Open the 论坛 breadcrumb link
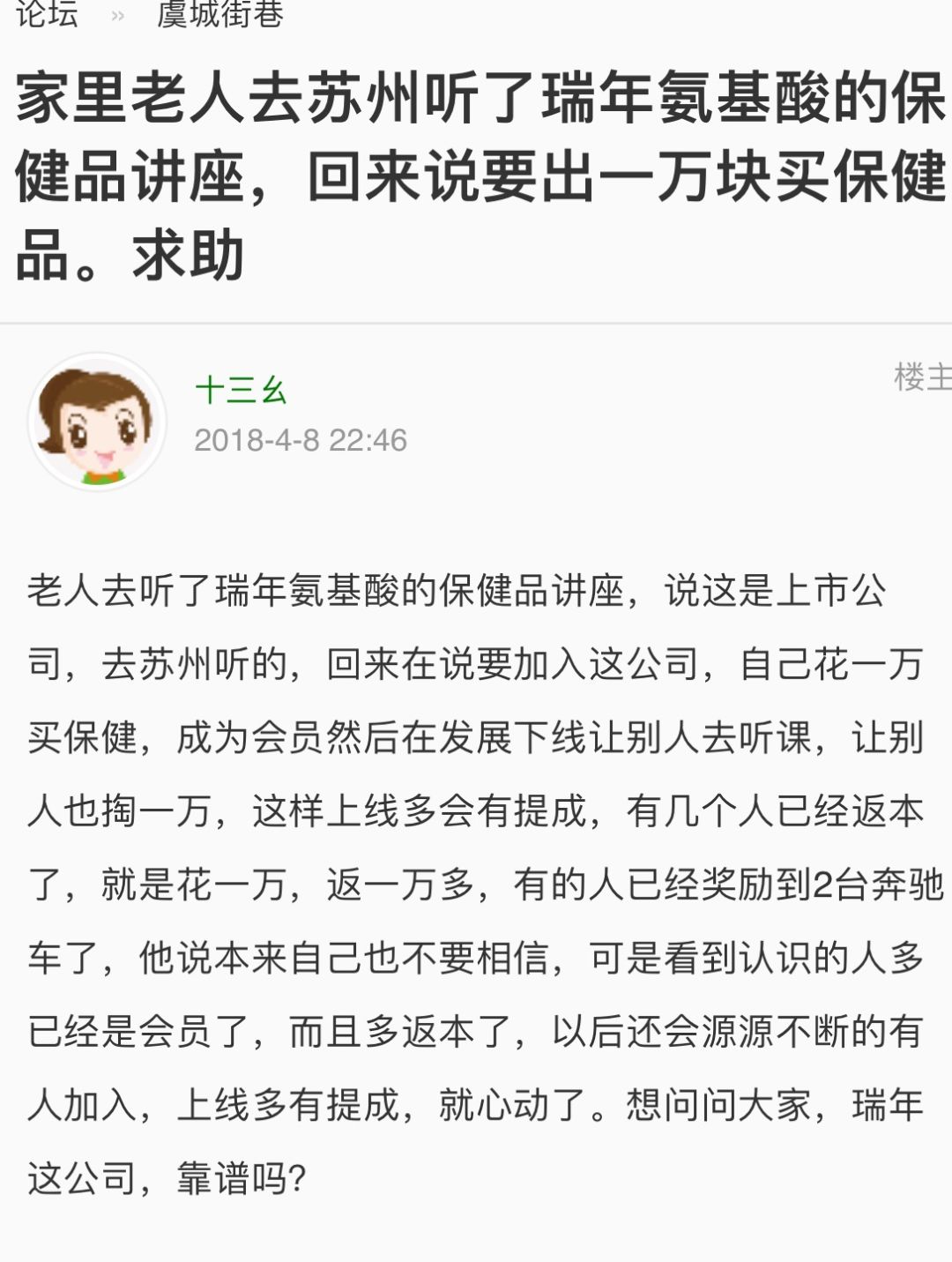952x1262 pixels. coord(46,12)
